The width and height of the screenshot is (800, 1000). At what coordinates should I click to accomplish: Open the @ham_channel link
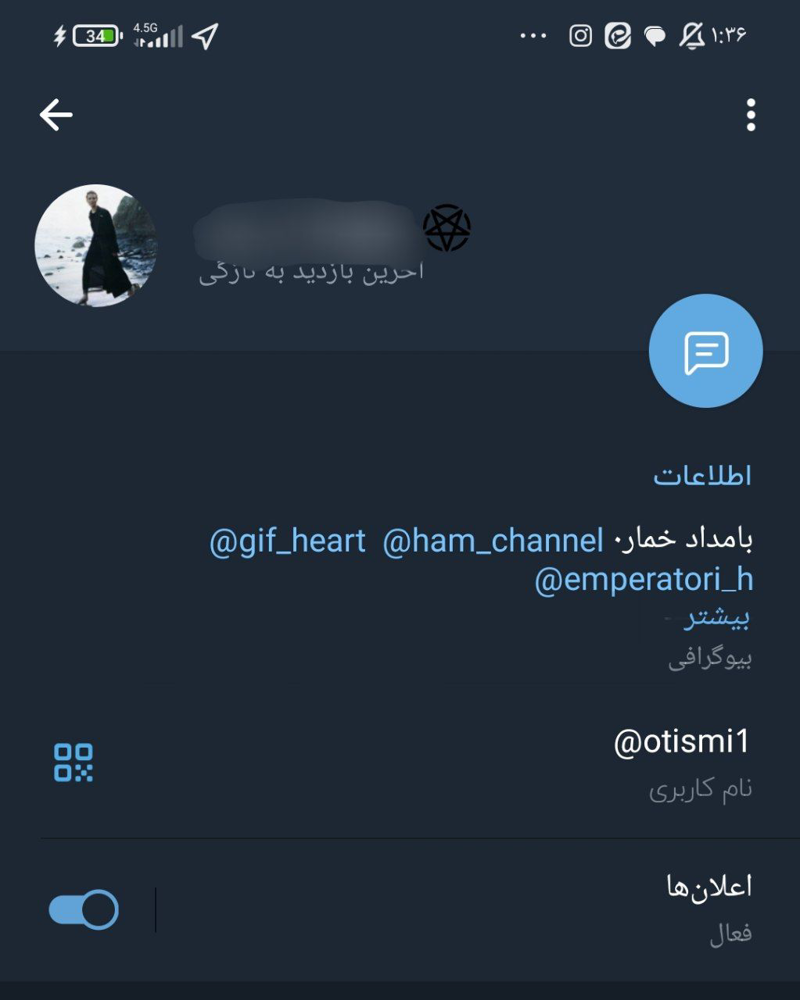point(493,541)
